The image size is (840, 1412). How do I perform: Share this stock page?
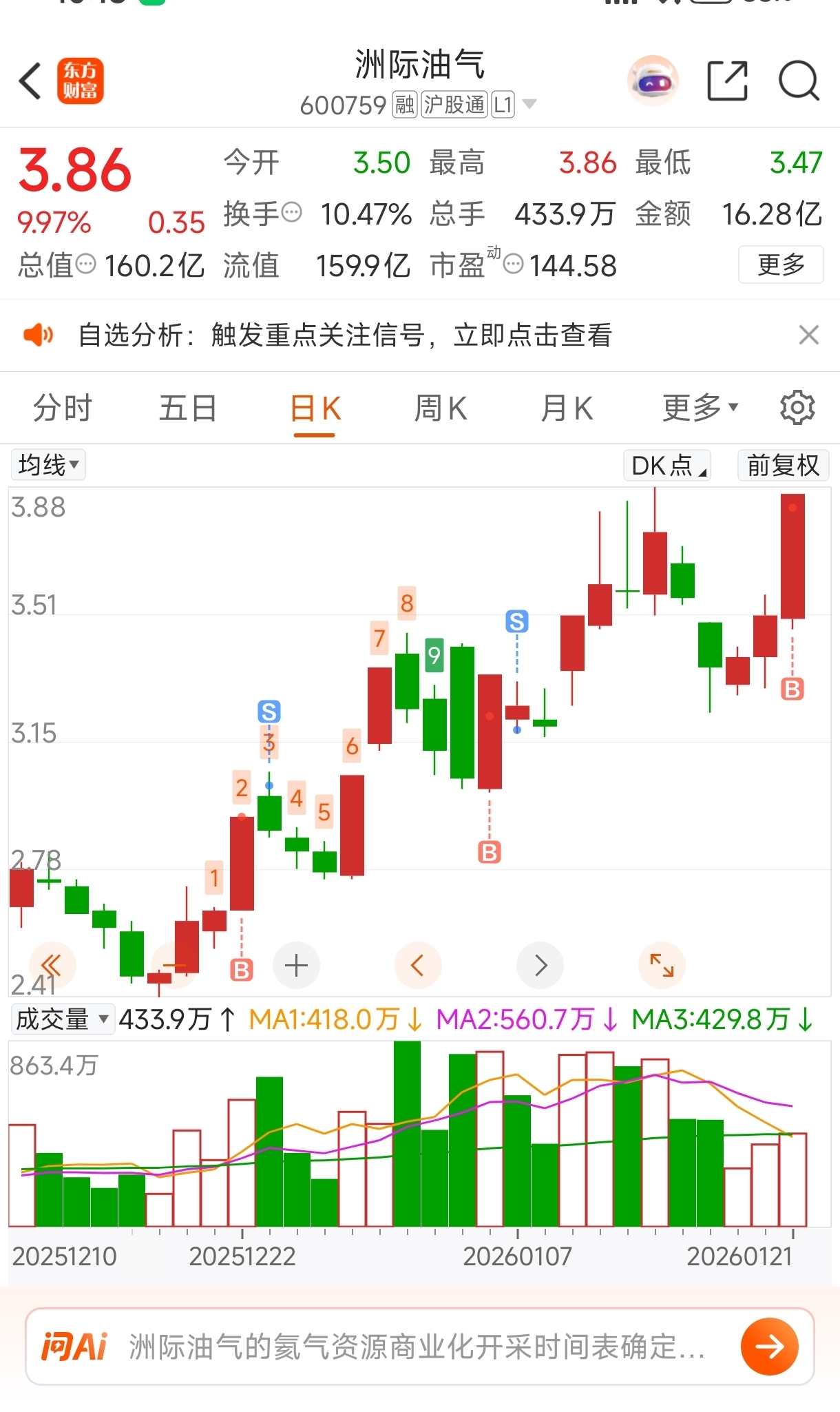[727, 81]
